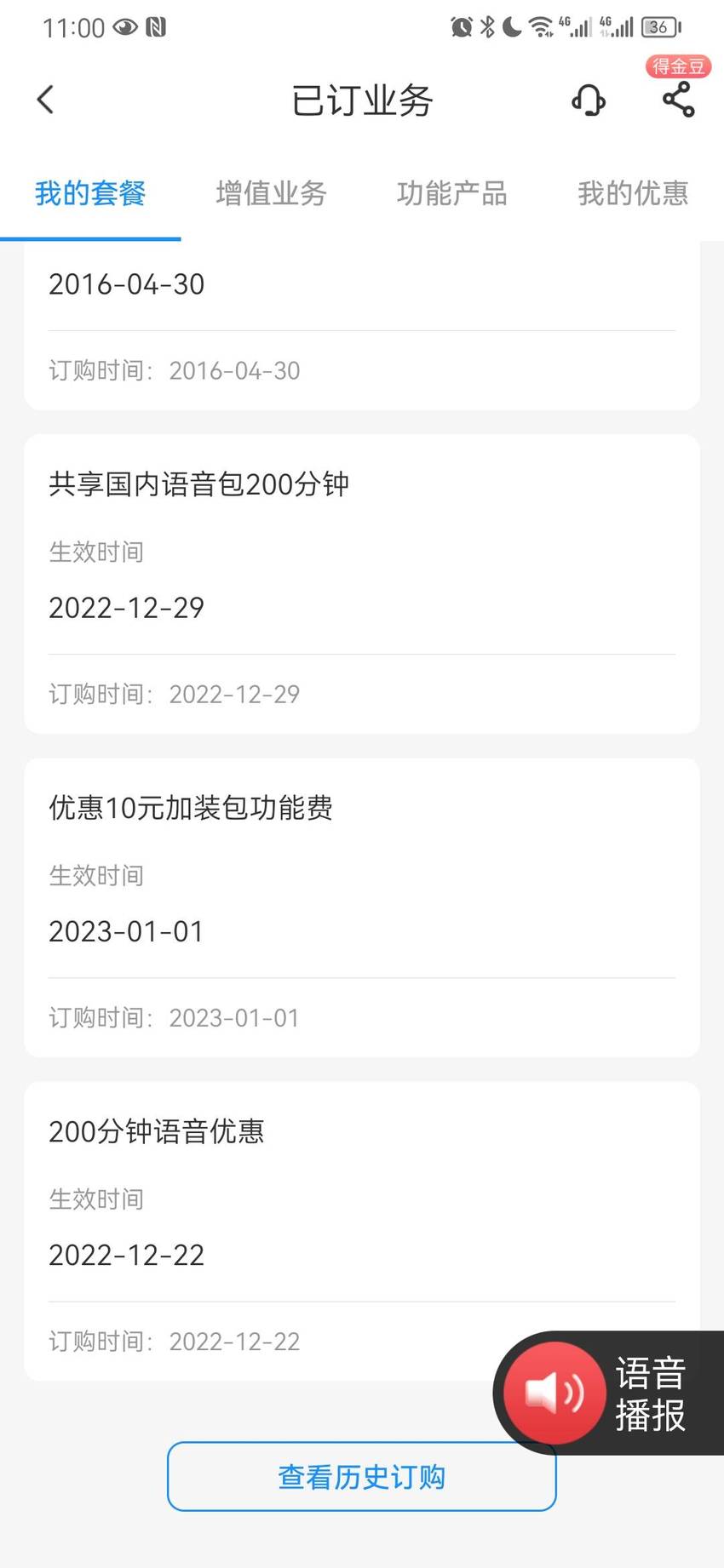Image resolution: width=724 pixels, height=1568 pixels.
Task: Start the 语音播报 voice broadcast
Action: click(x=608, y=1393)
